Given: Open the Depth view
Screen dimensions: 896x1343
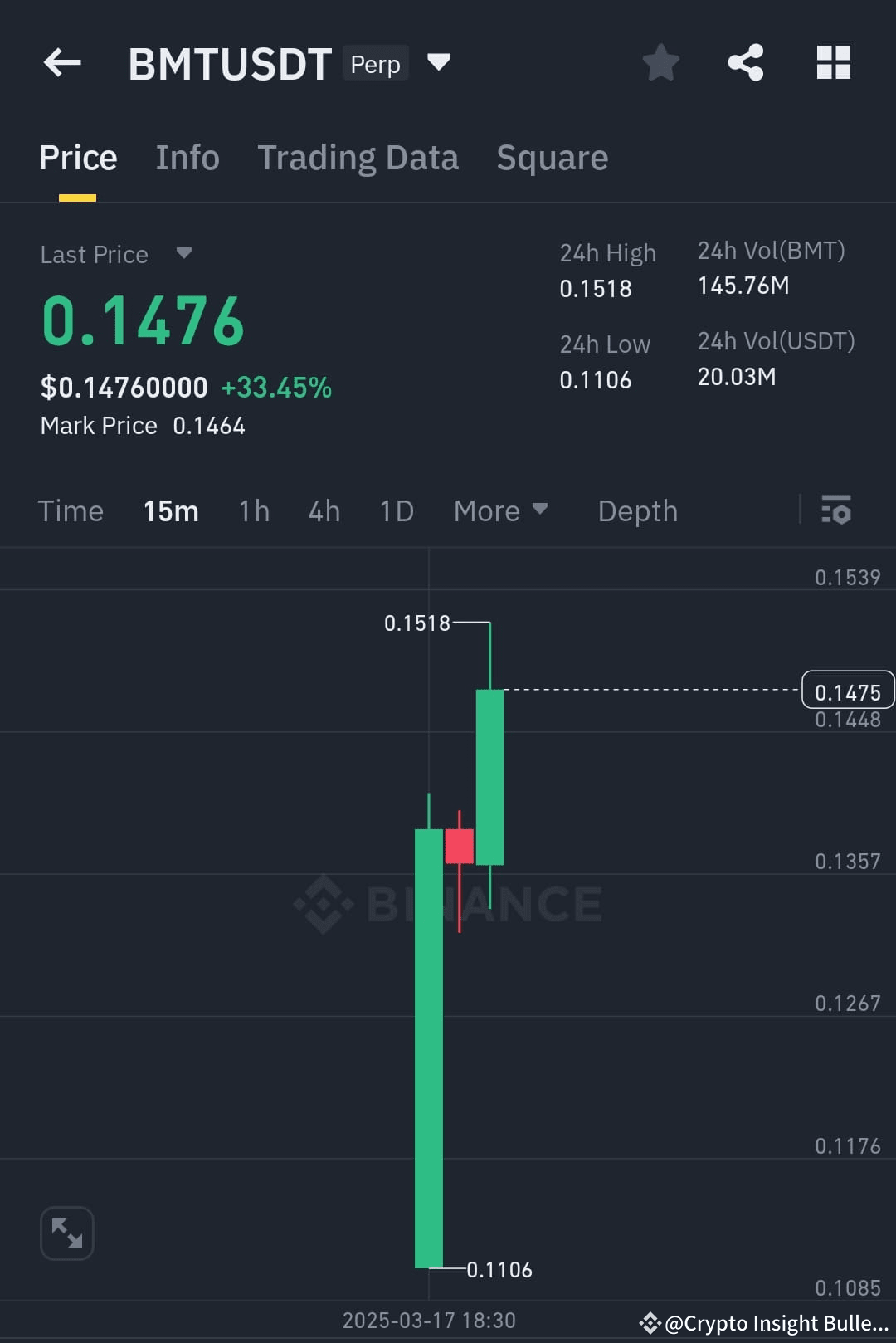Looking at the screenshot, I should pyautogui.click(x=637, y=510).
